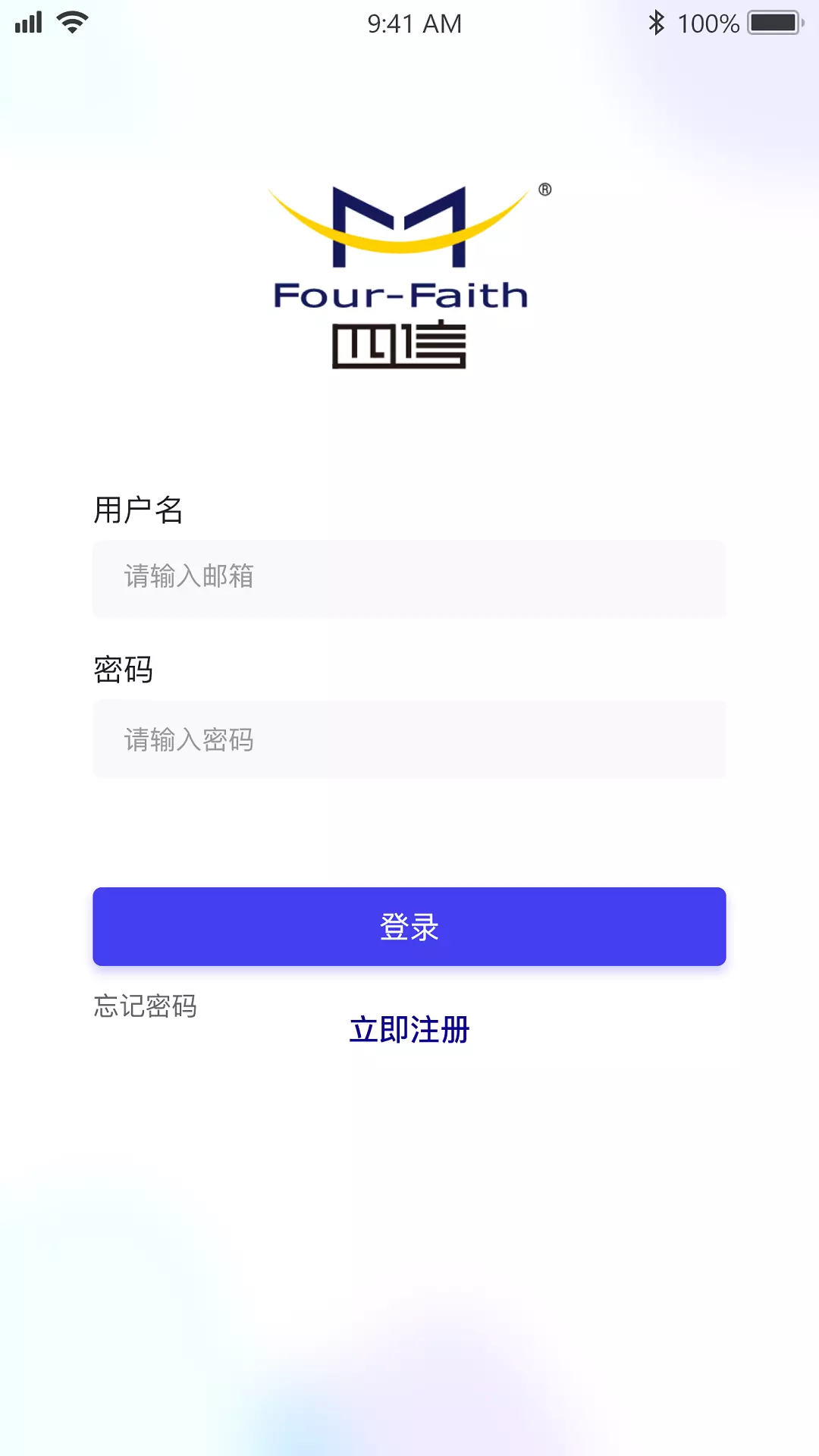Tap the email username input field

pyautogui.click(x=409, y=579)
